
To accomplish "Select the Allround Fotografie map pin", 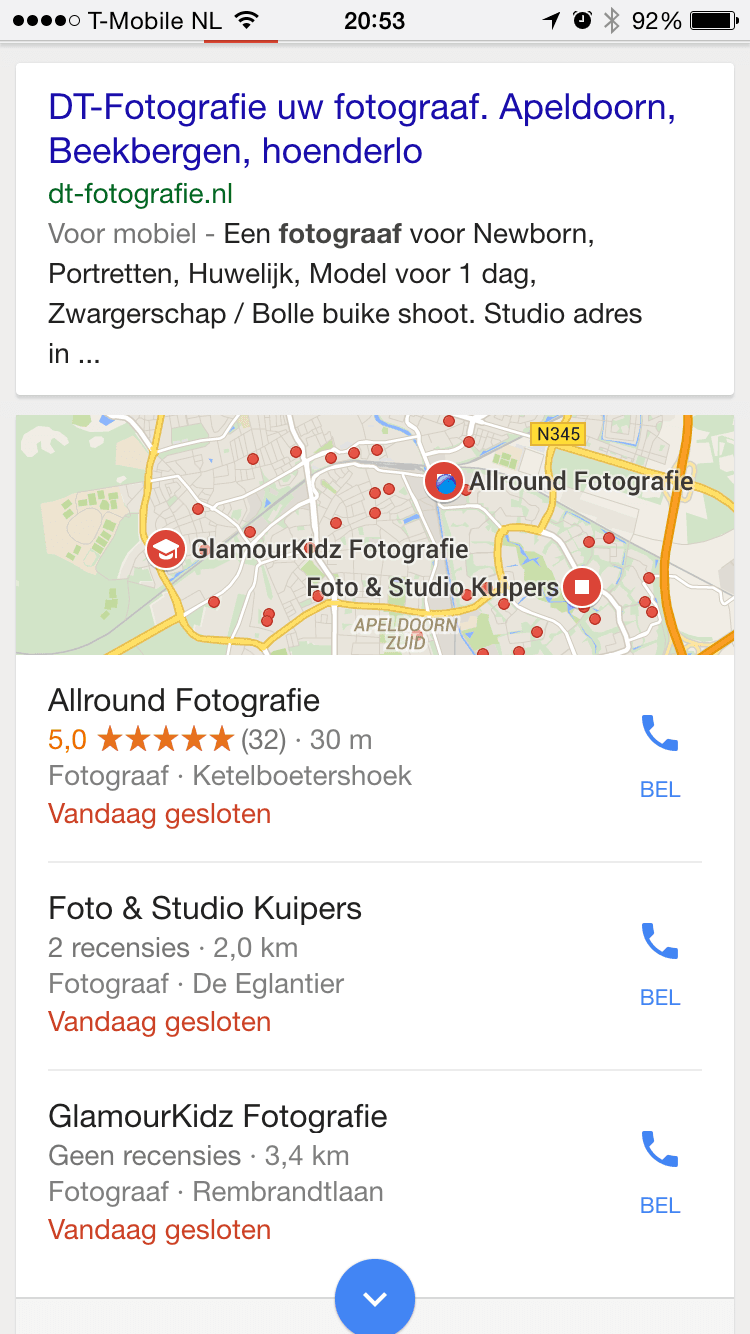I will (444, 482).
